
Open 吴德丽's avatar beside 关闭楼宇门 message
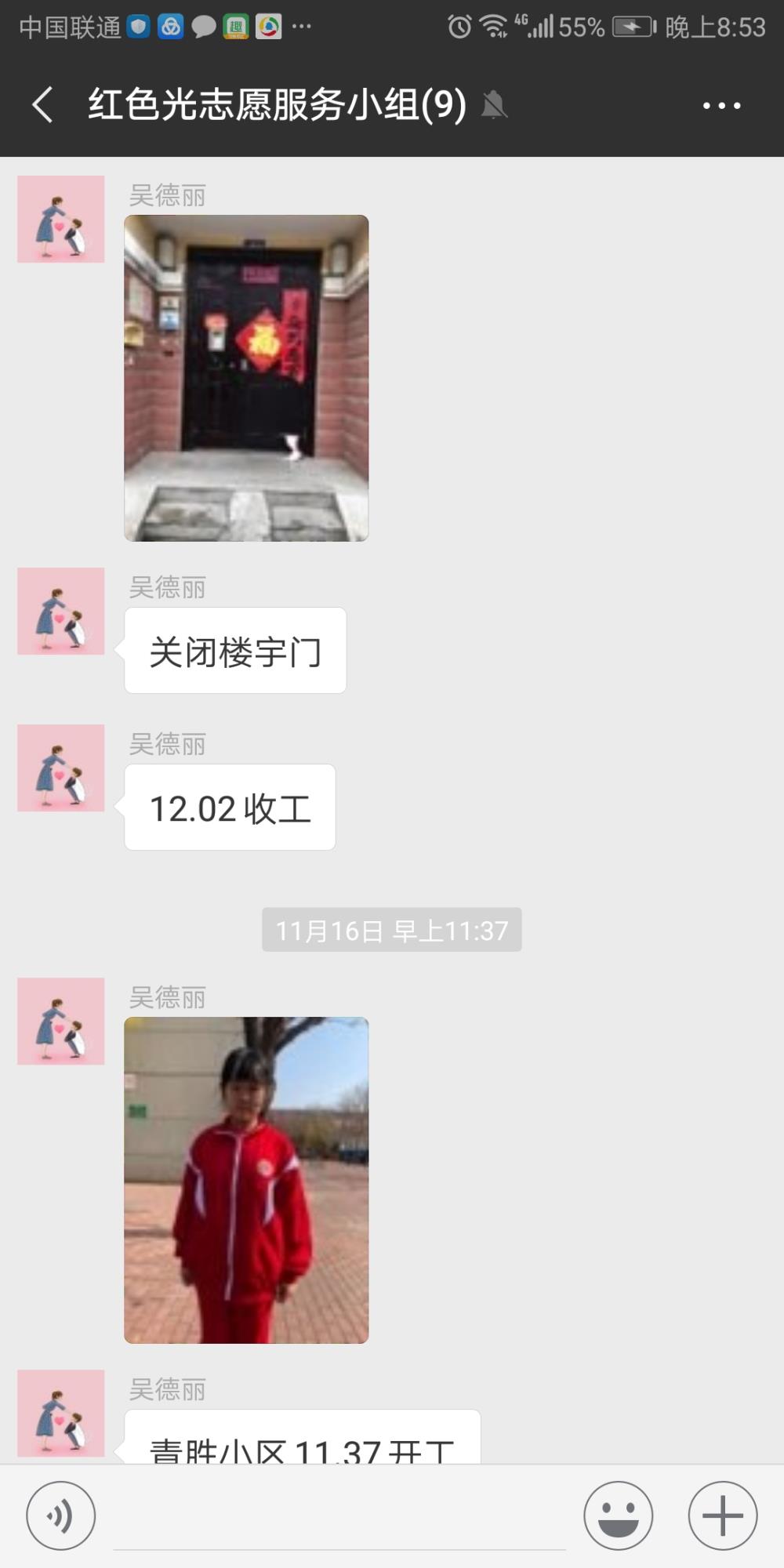tap(61, 612)
